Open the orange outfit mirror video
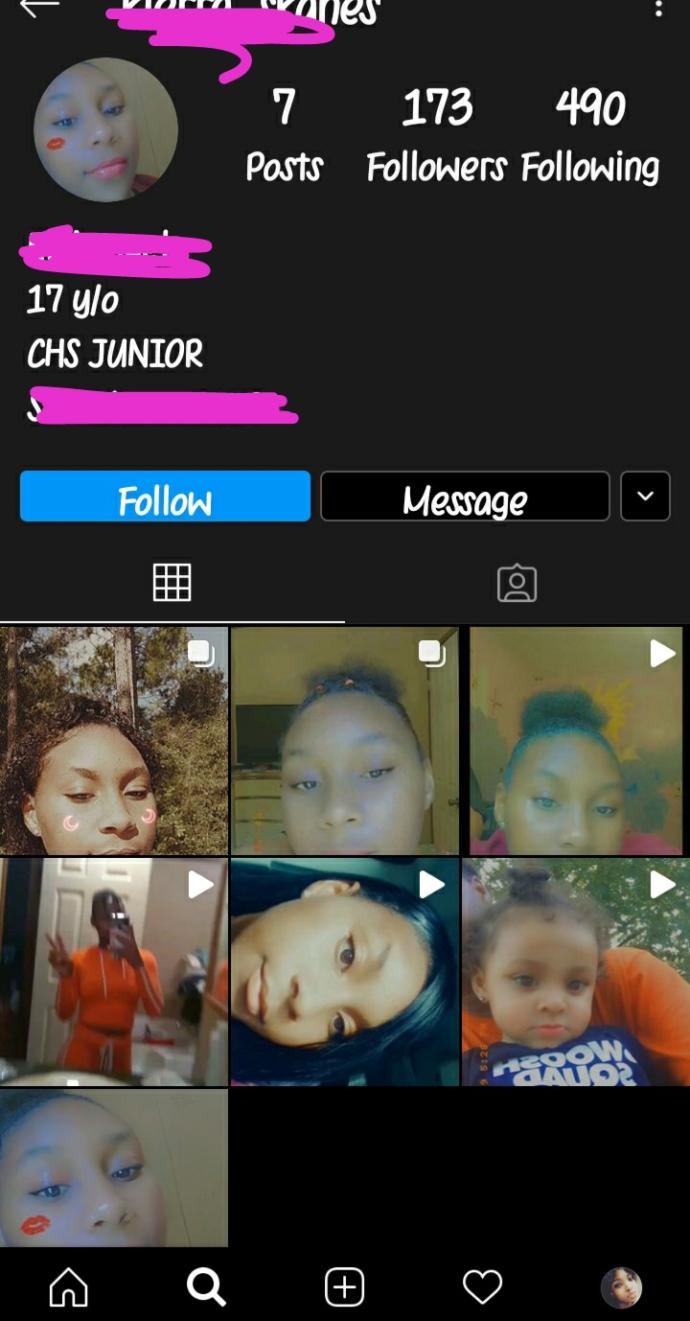This screenshot has height=1321, width=690. pos(114,972)
